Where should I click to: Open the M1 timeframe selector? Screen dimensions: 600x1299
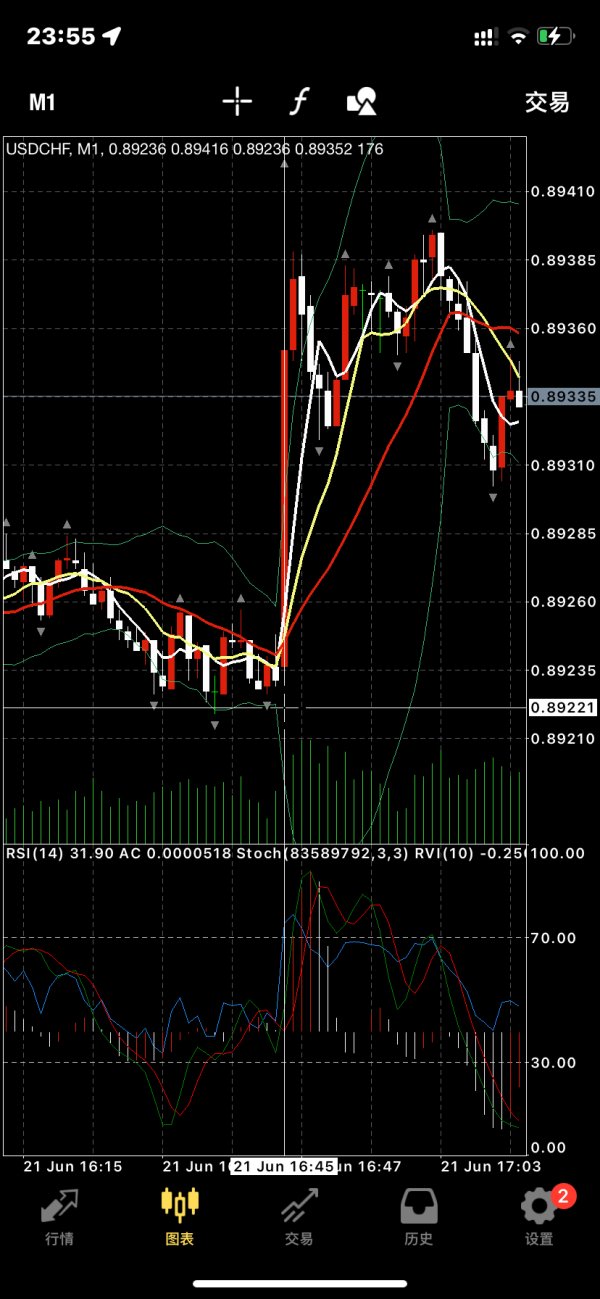click(42, 102)
